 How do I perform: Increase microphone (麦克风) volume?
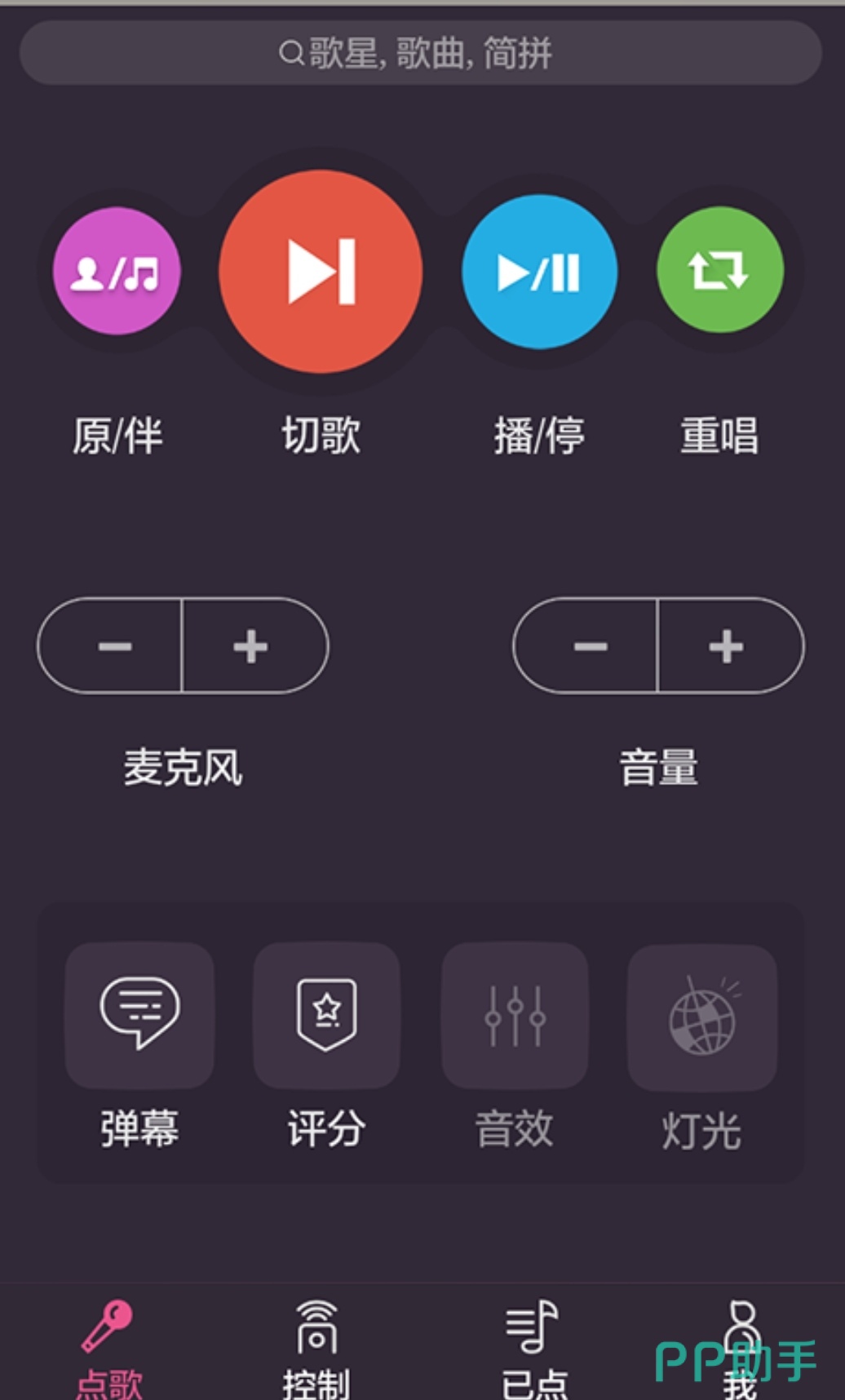click(x=252, y=646)
